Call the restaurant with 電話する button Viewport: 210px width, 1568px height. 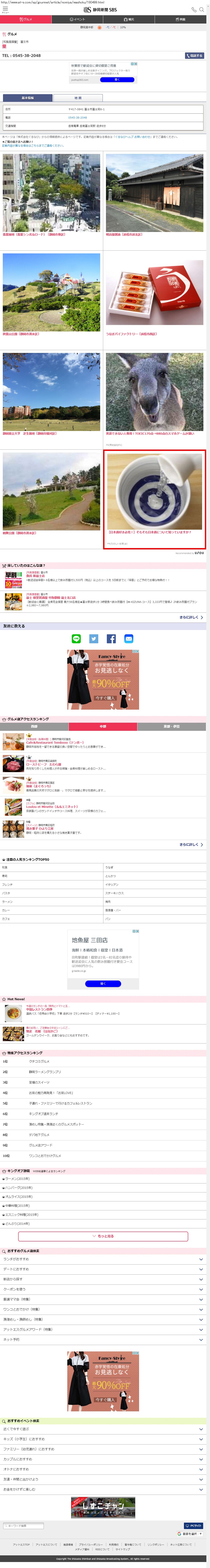coord(194,55)
